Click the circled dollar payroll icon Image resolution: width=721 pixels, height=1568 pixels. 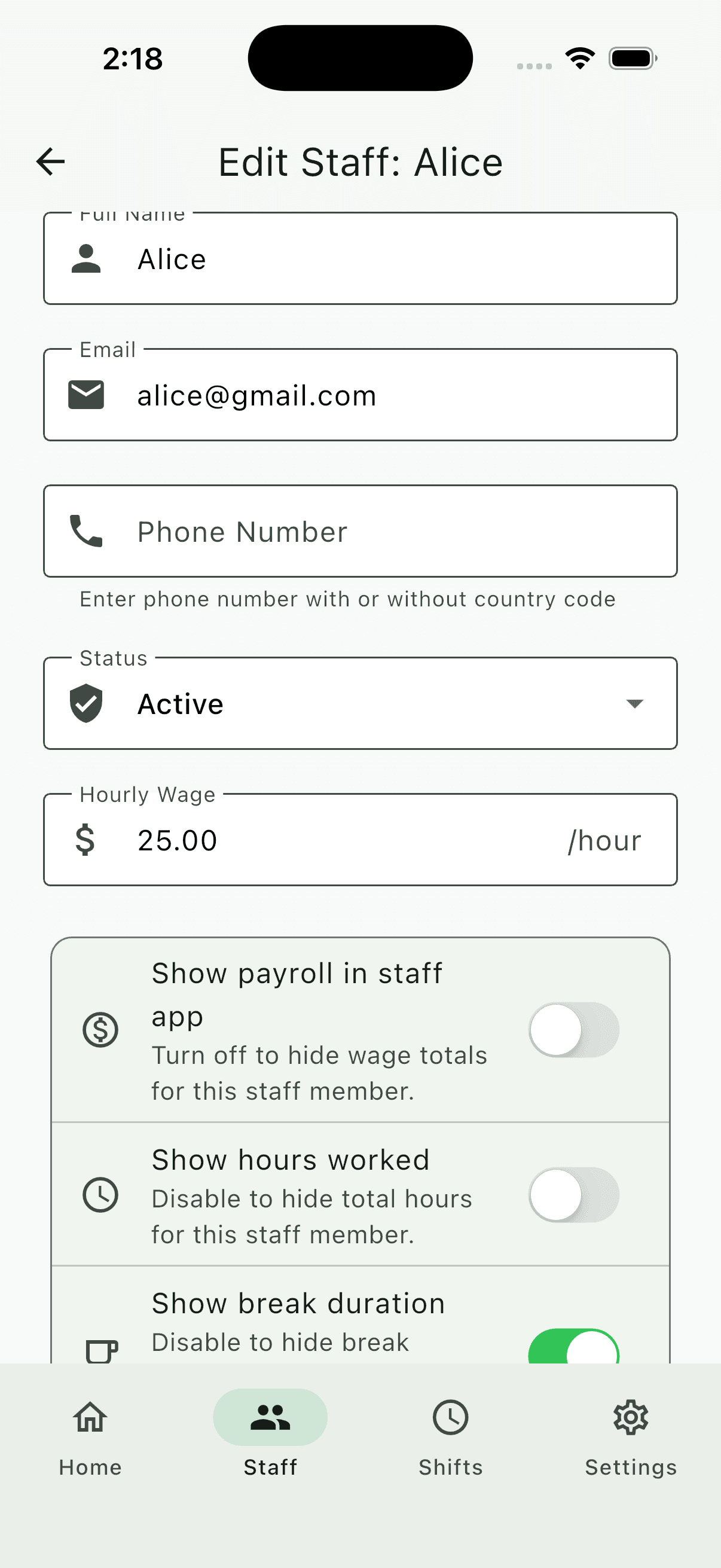tap(101, 1030)
